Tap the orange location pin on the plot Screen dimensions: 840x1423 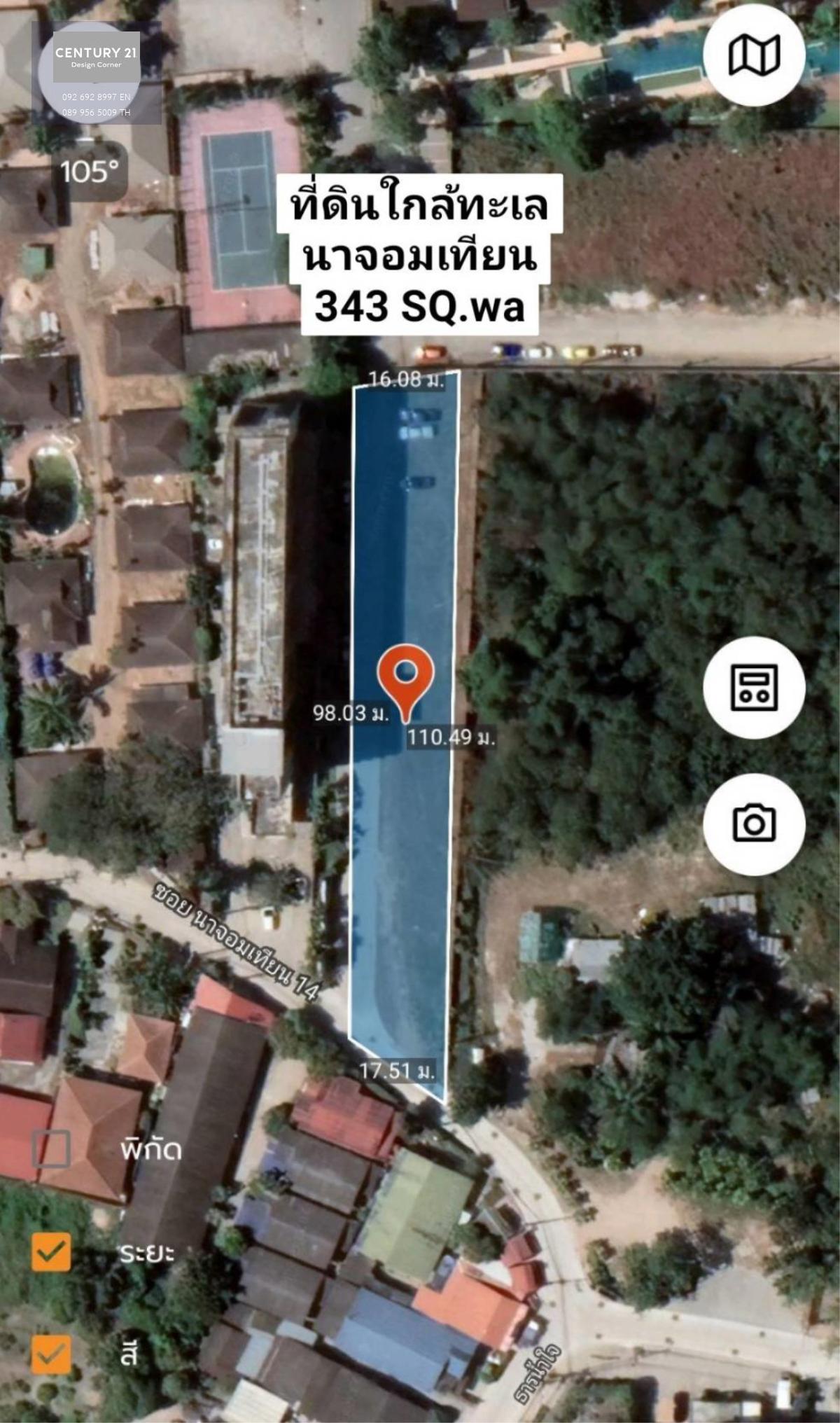(x=406, y=683)
